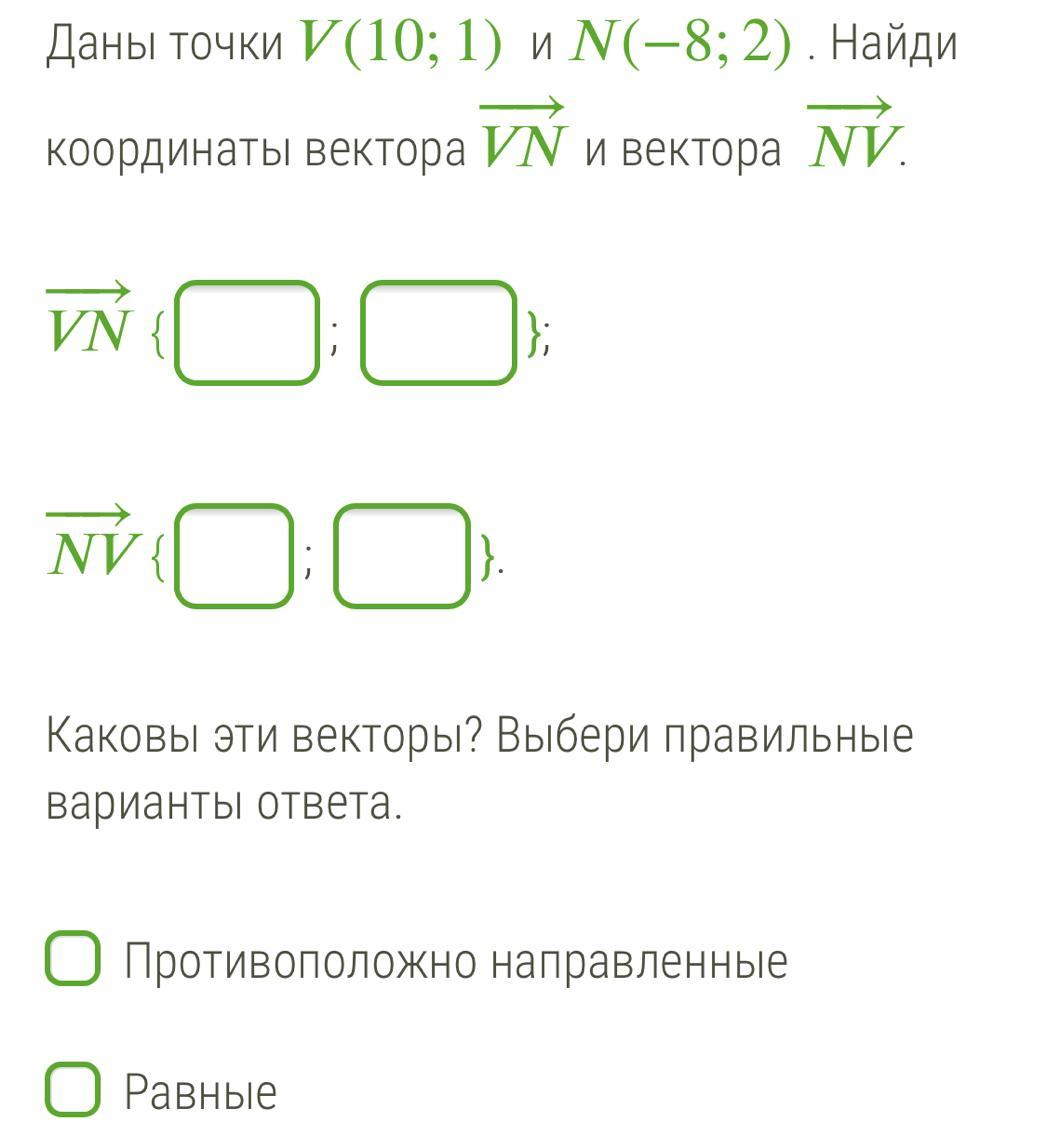This screenshot has width=1047, height=1124.
Task: Check the Противоположно направленные option
Action: (x=73, y=960)
